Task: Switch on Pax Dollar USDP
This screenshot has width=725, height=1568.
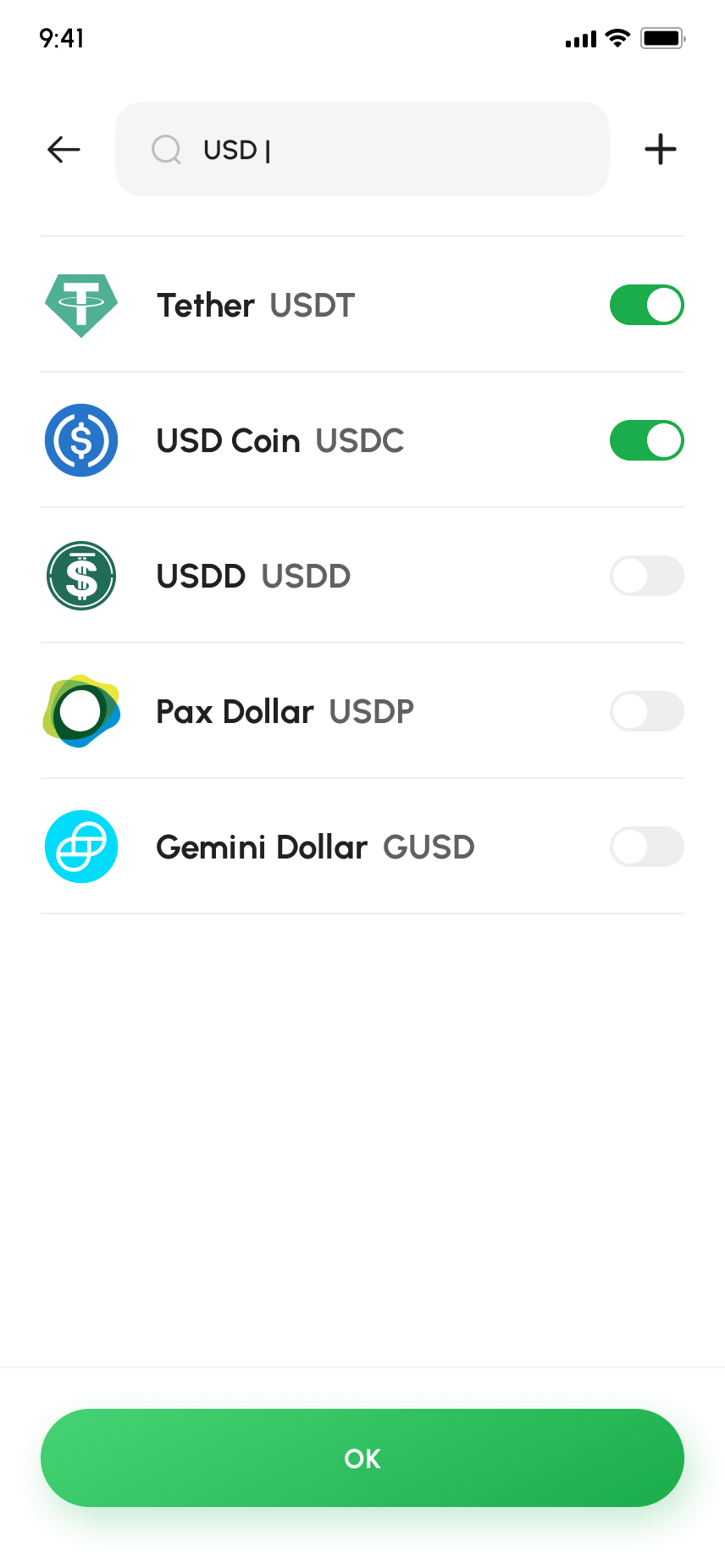Action: (x=647, y=711)
